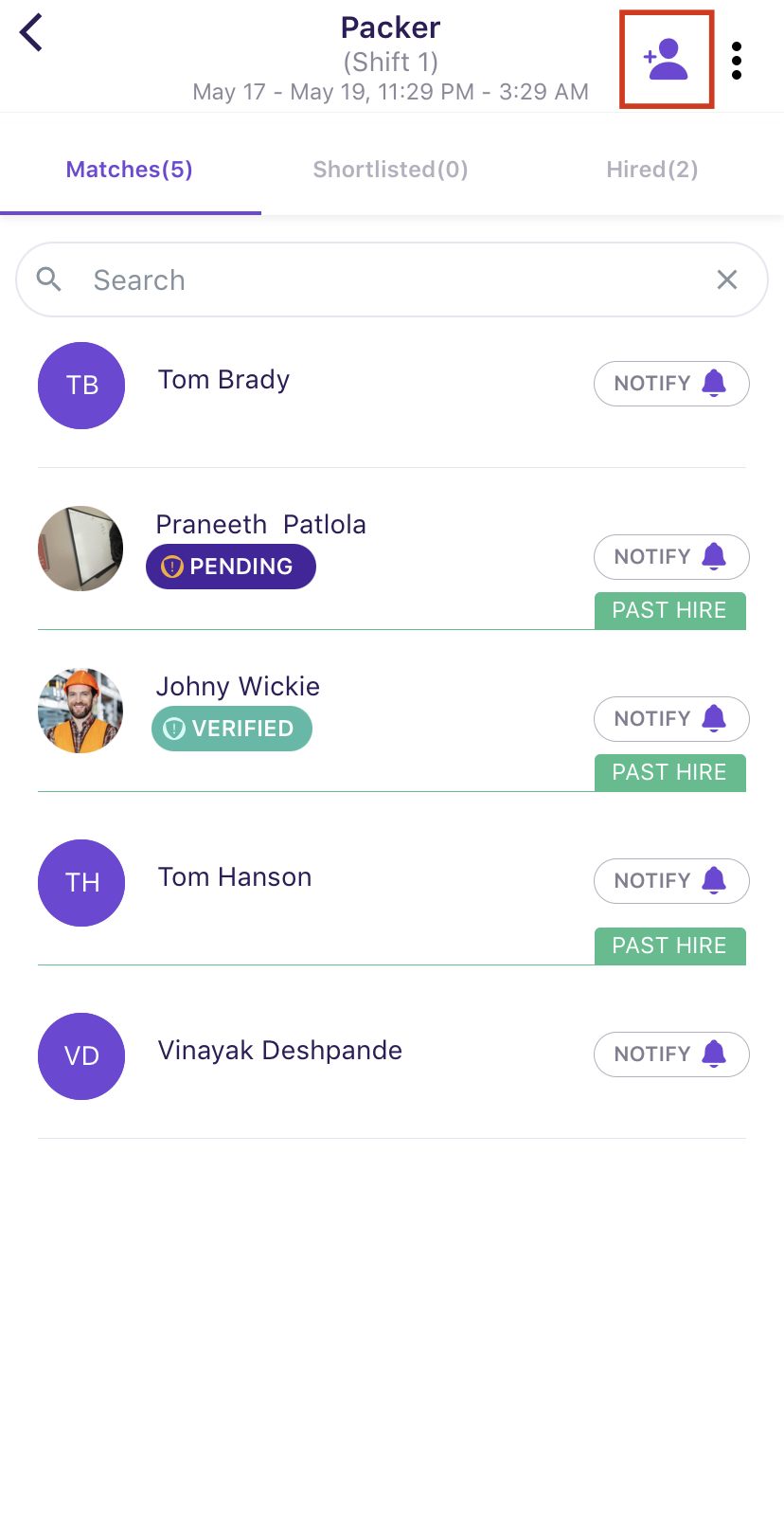The height and width of the screenshot is (1514, 784).
Task: View Johny Wickie's profile
Action: 238,687
